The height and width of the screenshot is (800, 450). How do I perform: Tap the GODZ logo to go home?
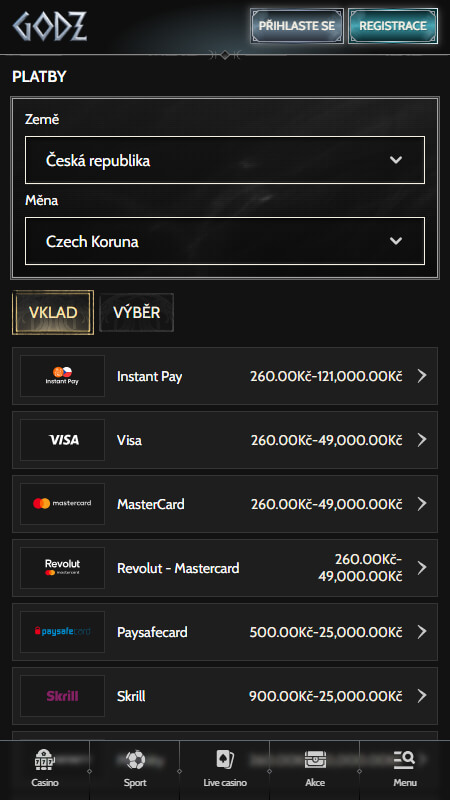(50, 26)
